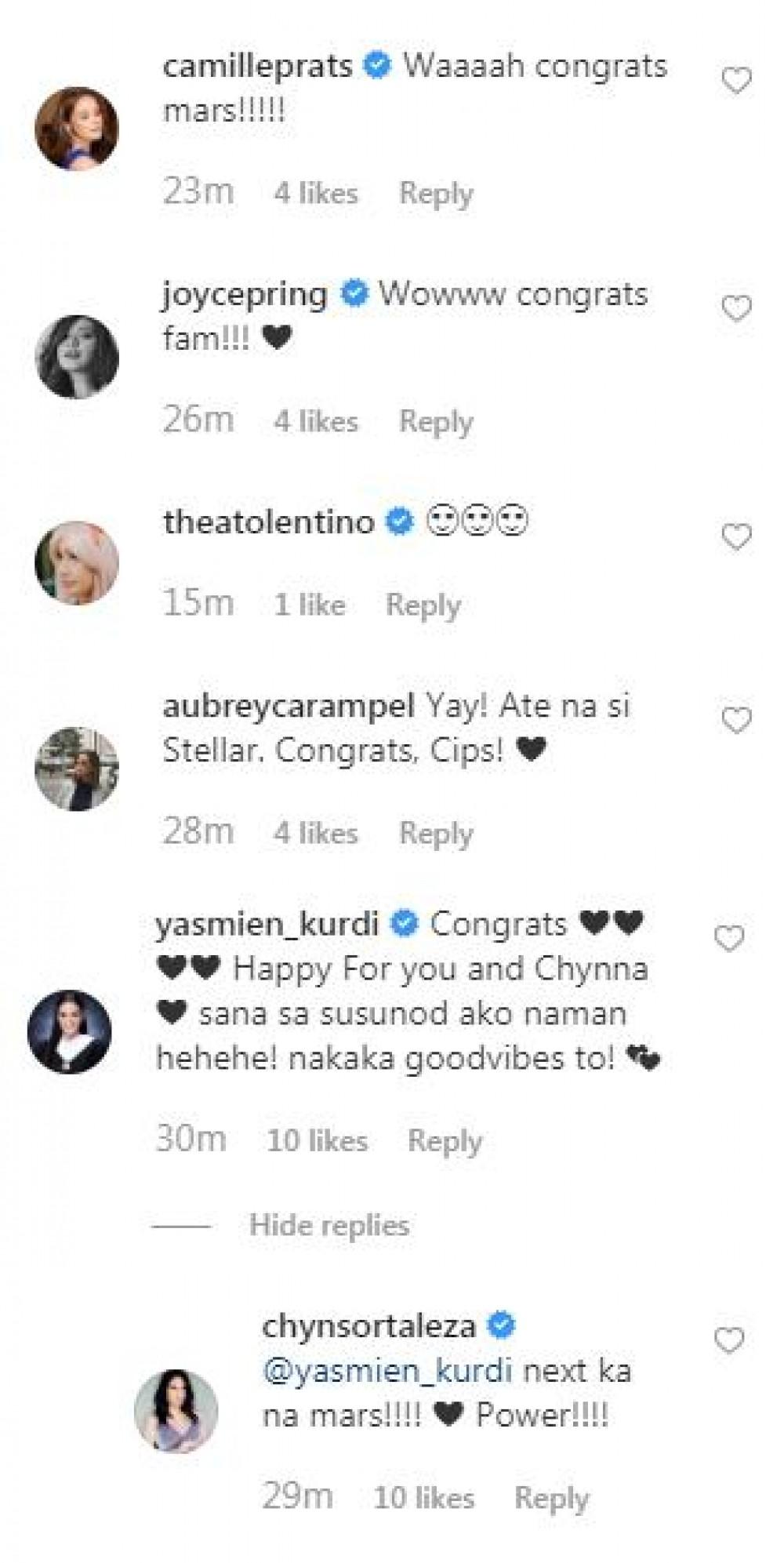The height and width of the screenshot is (1563, 784).
Task: Like yasmien_kurdi's comment
Action: [x=728, y=939]
